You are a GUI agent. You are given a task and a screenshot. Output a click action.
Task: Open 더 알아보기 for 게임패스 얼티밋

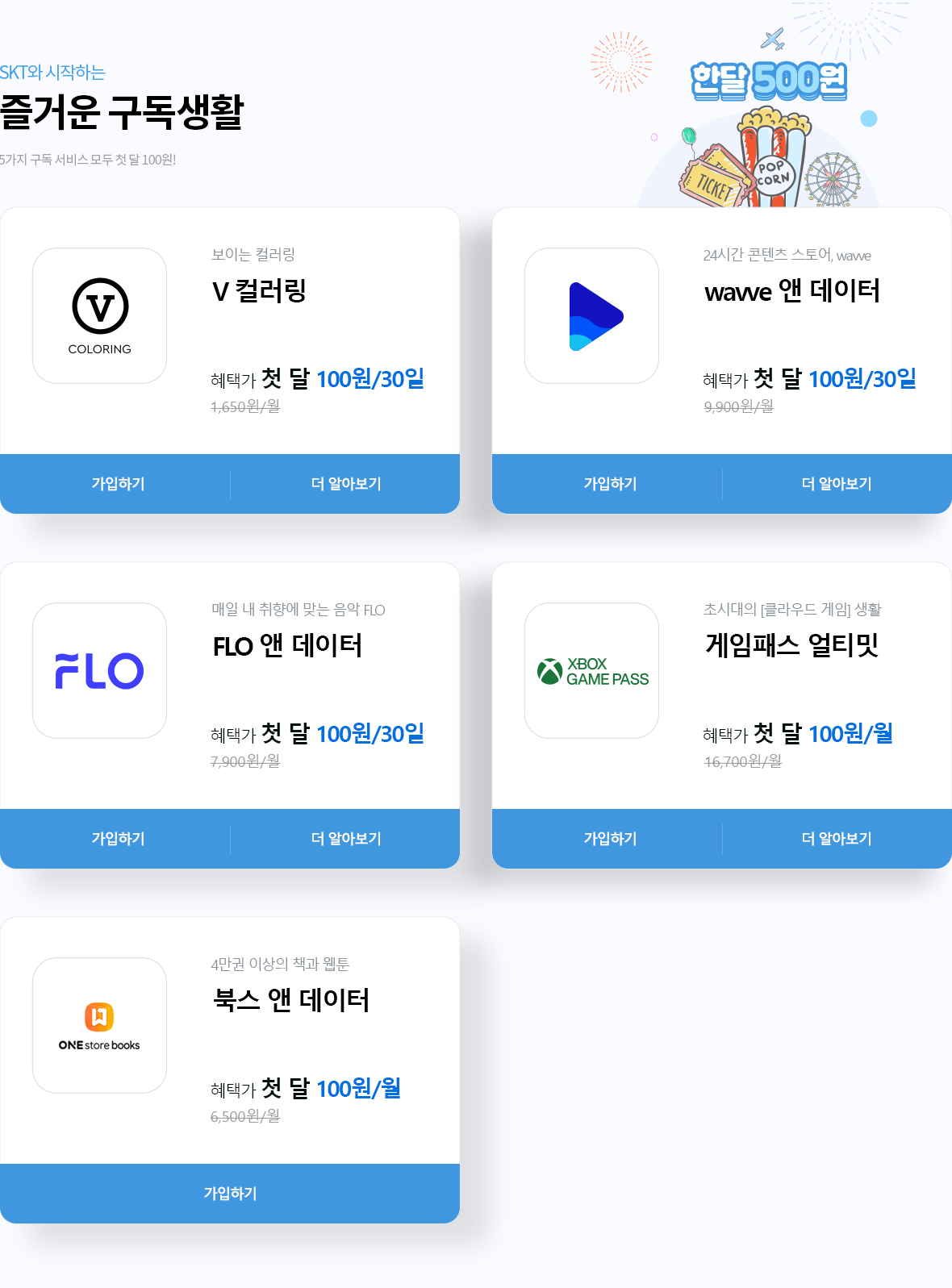point(837,839)
